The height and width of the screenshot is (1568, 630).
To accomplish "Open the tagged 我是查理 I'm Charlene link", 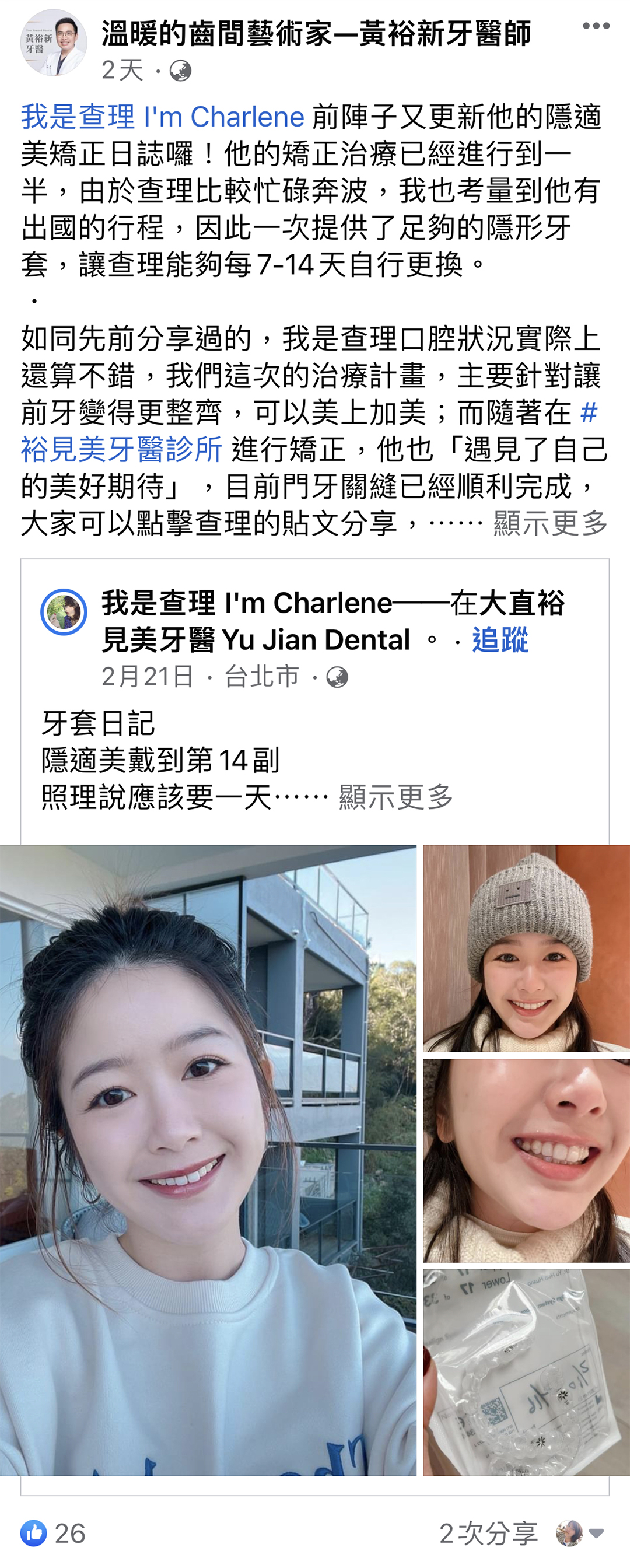I will [x=163, y=117].
